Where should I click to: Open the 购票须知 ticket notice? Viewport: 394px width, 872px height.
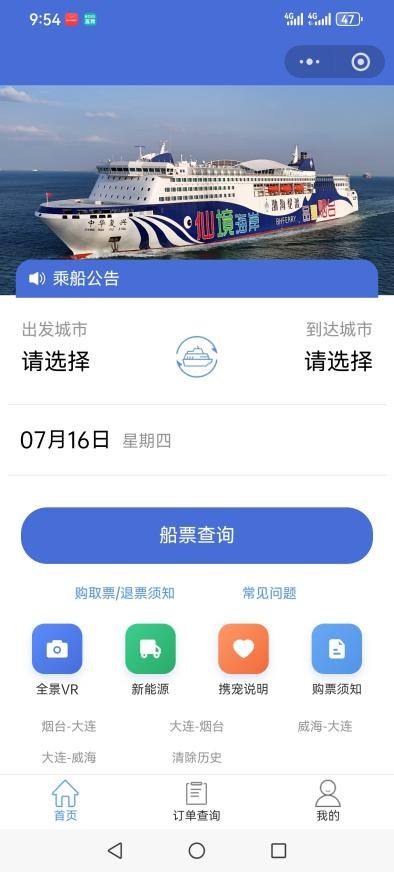point(337,660)
